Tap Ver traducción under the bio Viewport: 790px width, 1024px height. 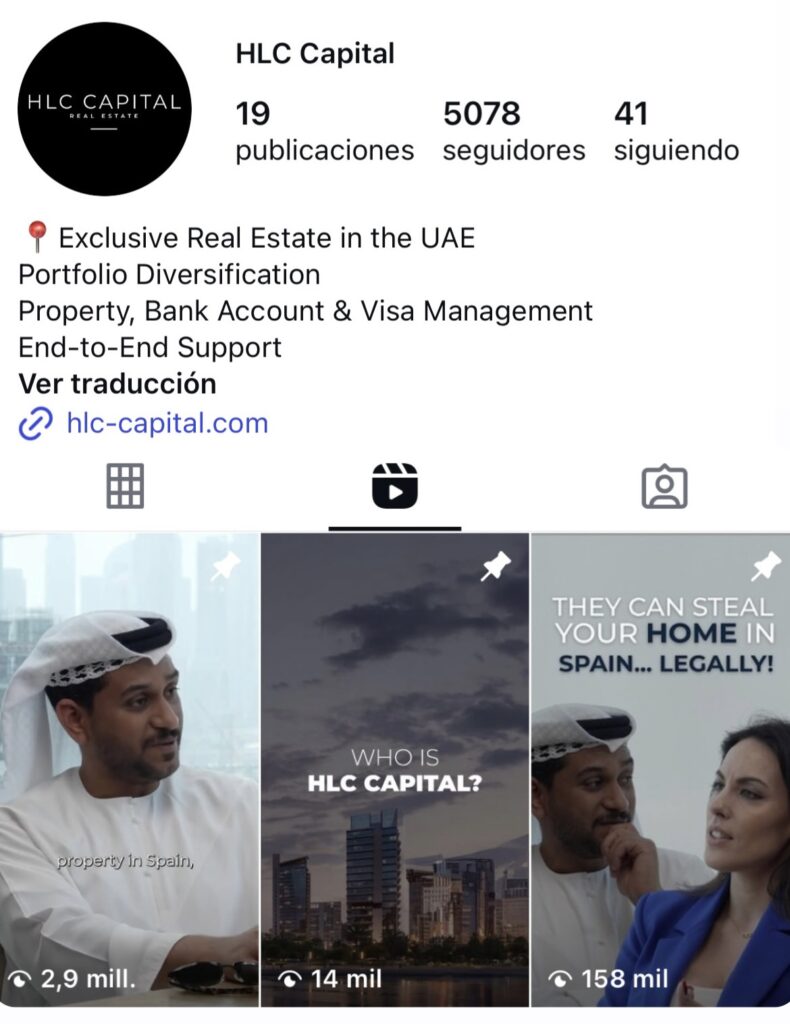tap(117, 384)
